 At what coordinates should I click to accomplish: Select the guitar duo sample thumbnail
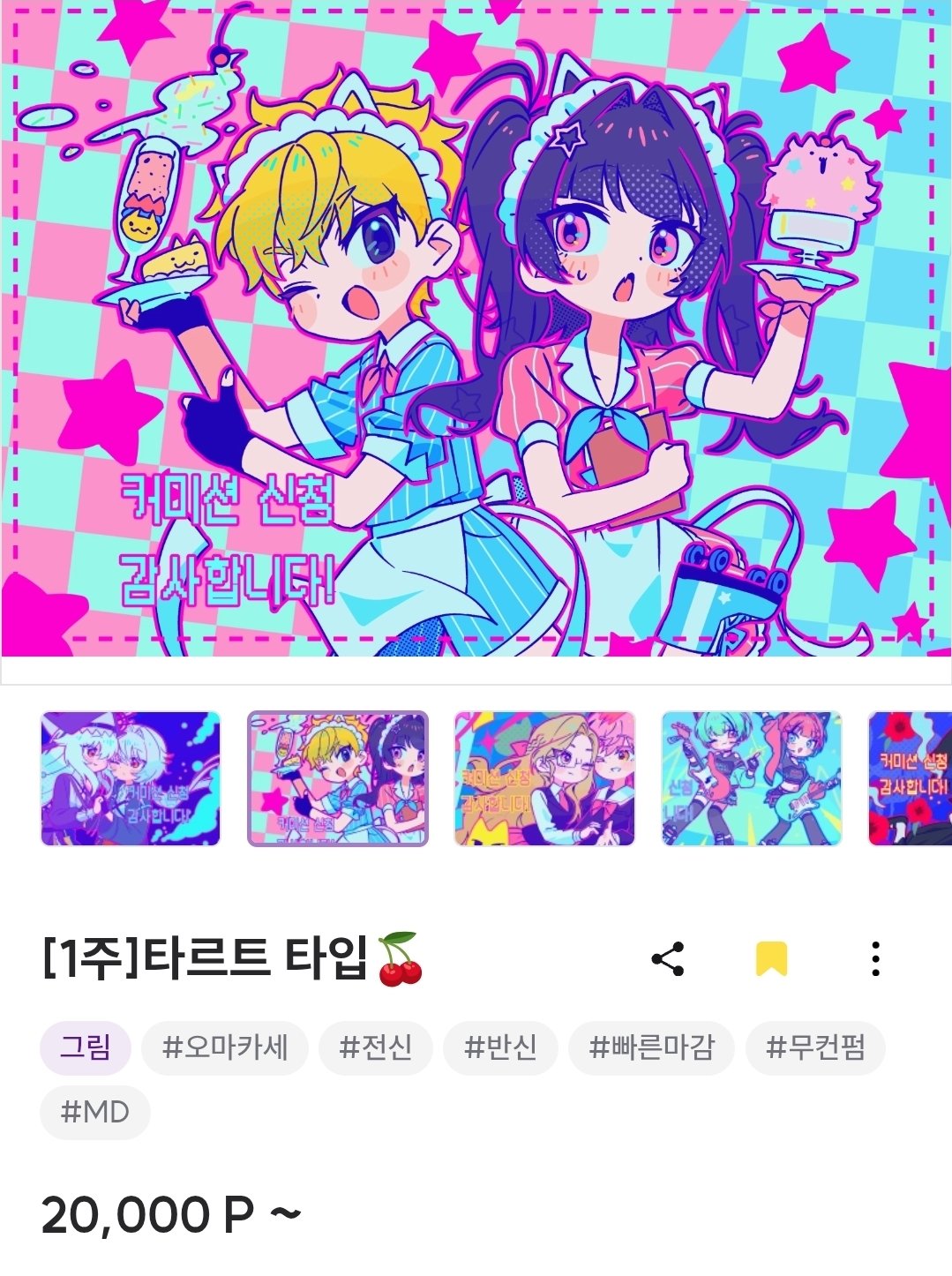coord(752,778)
